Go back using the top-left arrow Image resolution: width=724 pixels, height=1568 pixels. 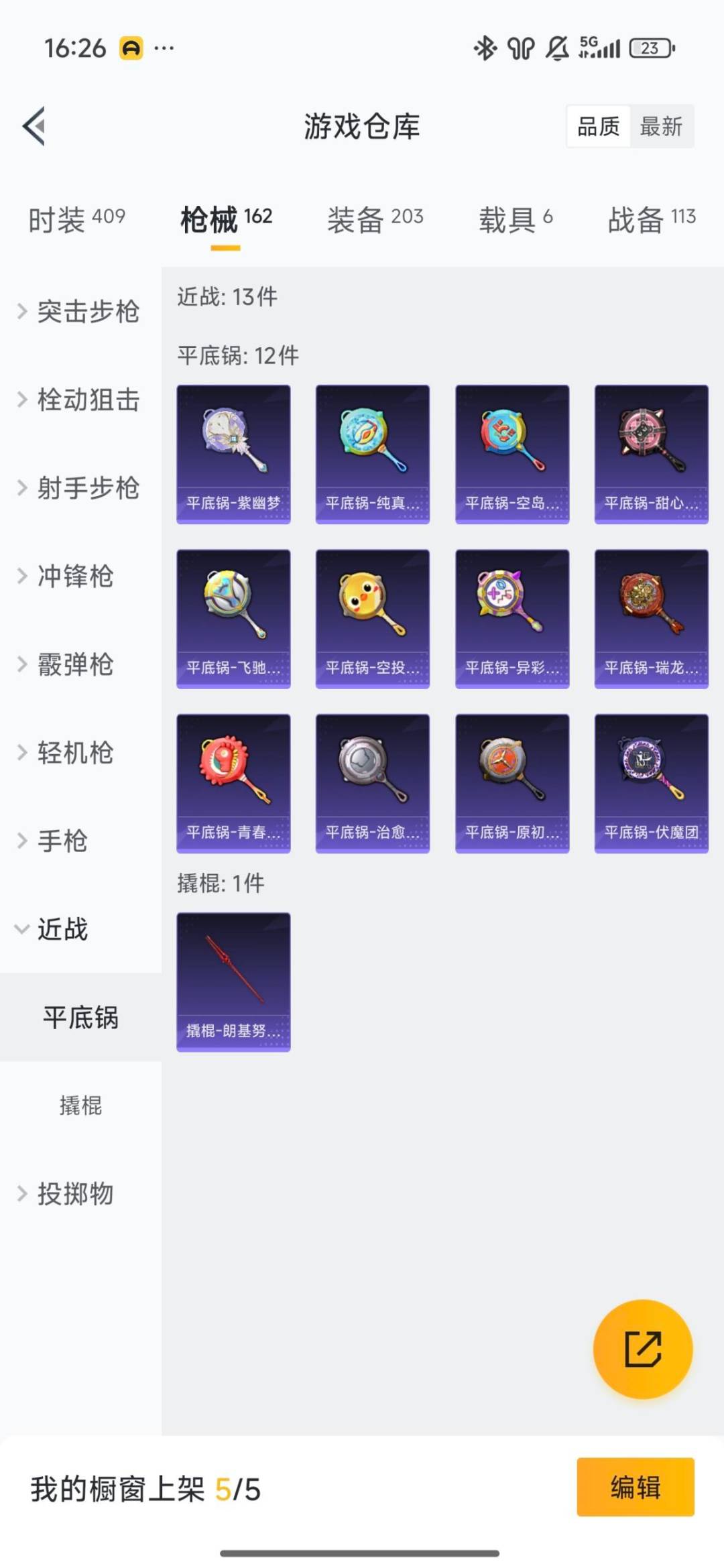pyautogui.click(x=35, y=126)
